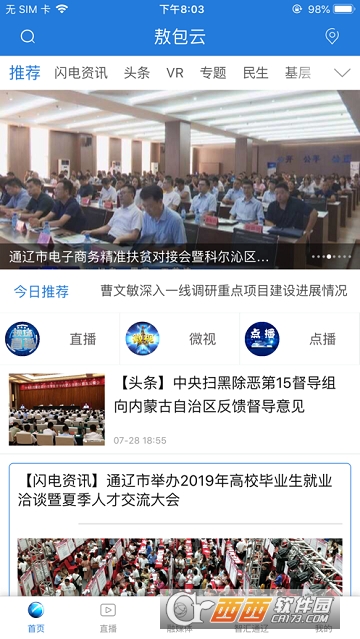The image size is (360, 639).
Task: Go to 直播 in the bottom bar
Action: (108, 617)
